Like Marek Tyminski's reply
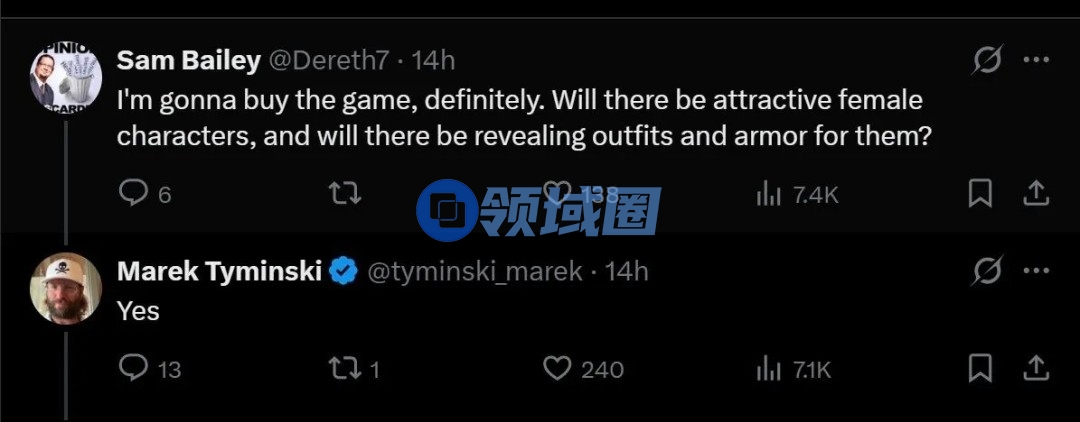1080x422 pixels. coord(557,368)
